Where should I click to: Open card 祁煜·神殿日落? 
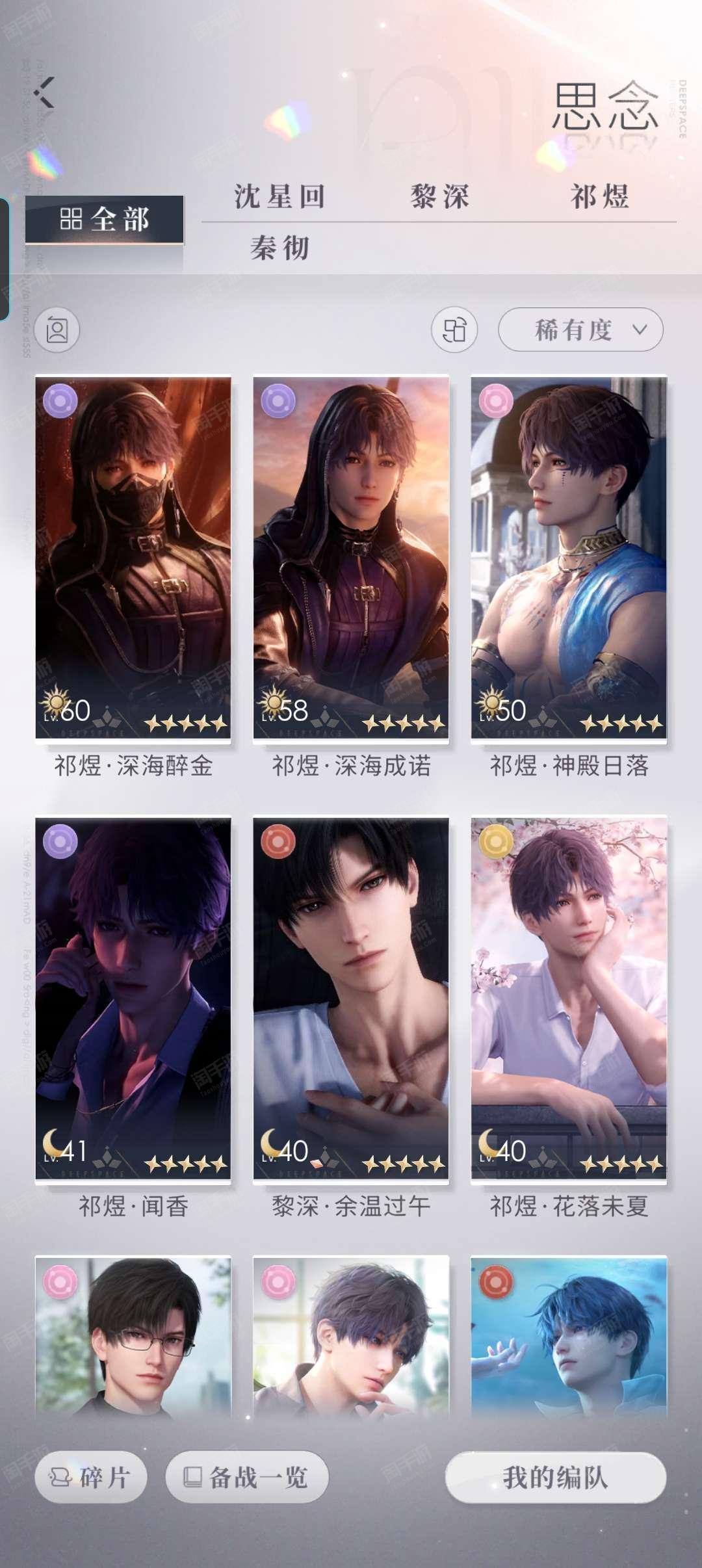pyautogui.click(x=569, y=558)
